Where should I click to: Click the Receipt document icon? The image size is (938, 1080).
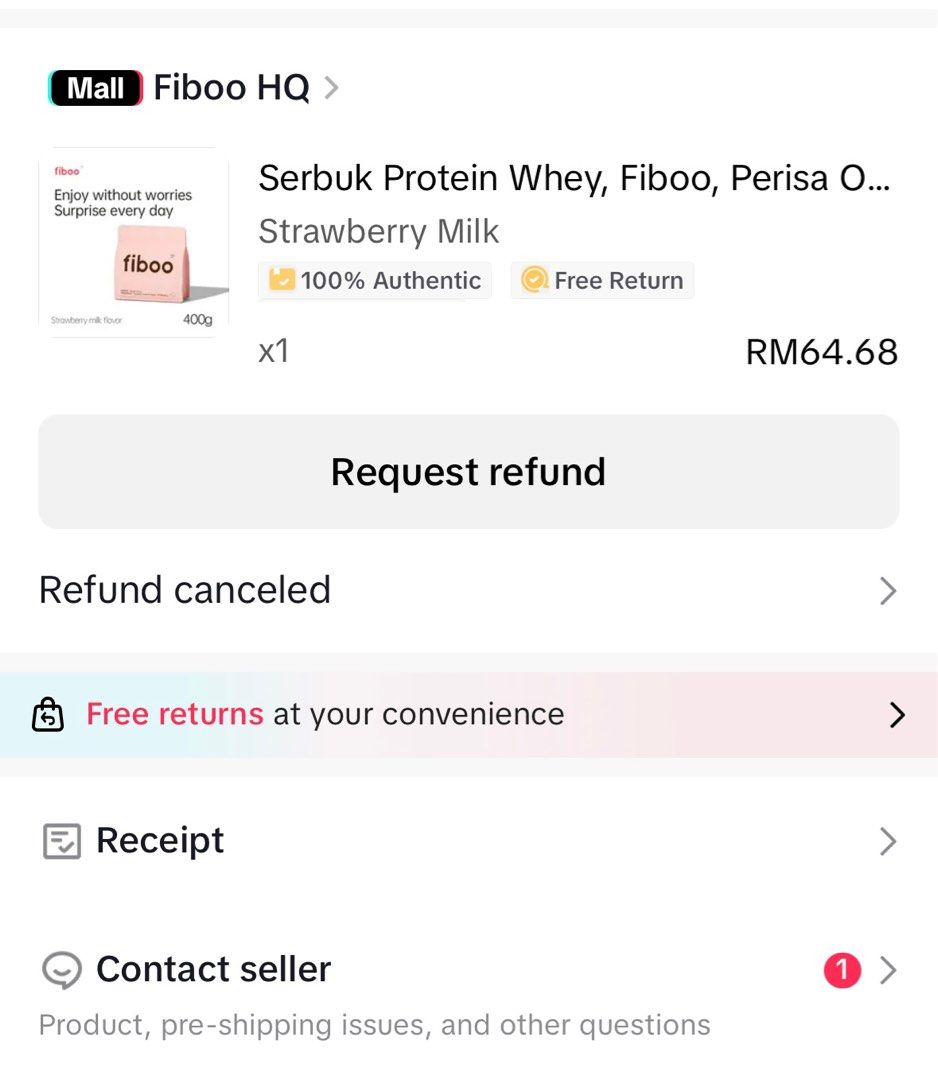coord(60,841)
